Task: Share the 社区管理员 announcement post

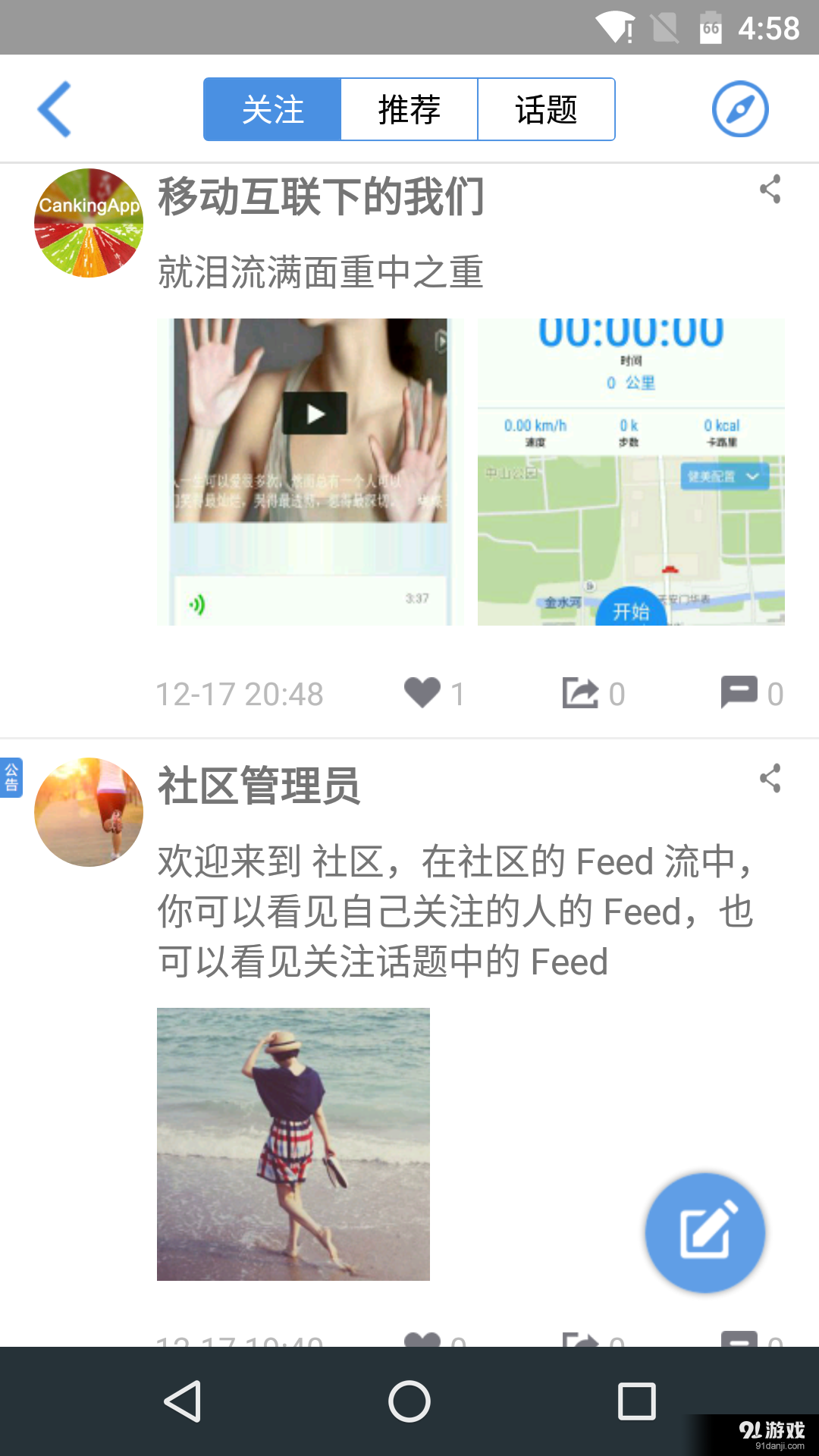Action: 770,777
